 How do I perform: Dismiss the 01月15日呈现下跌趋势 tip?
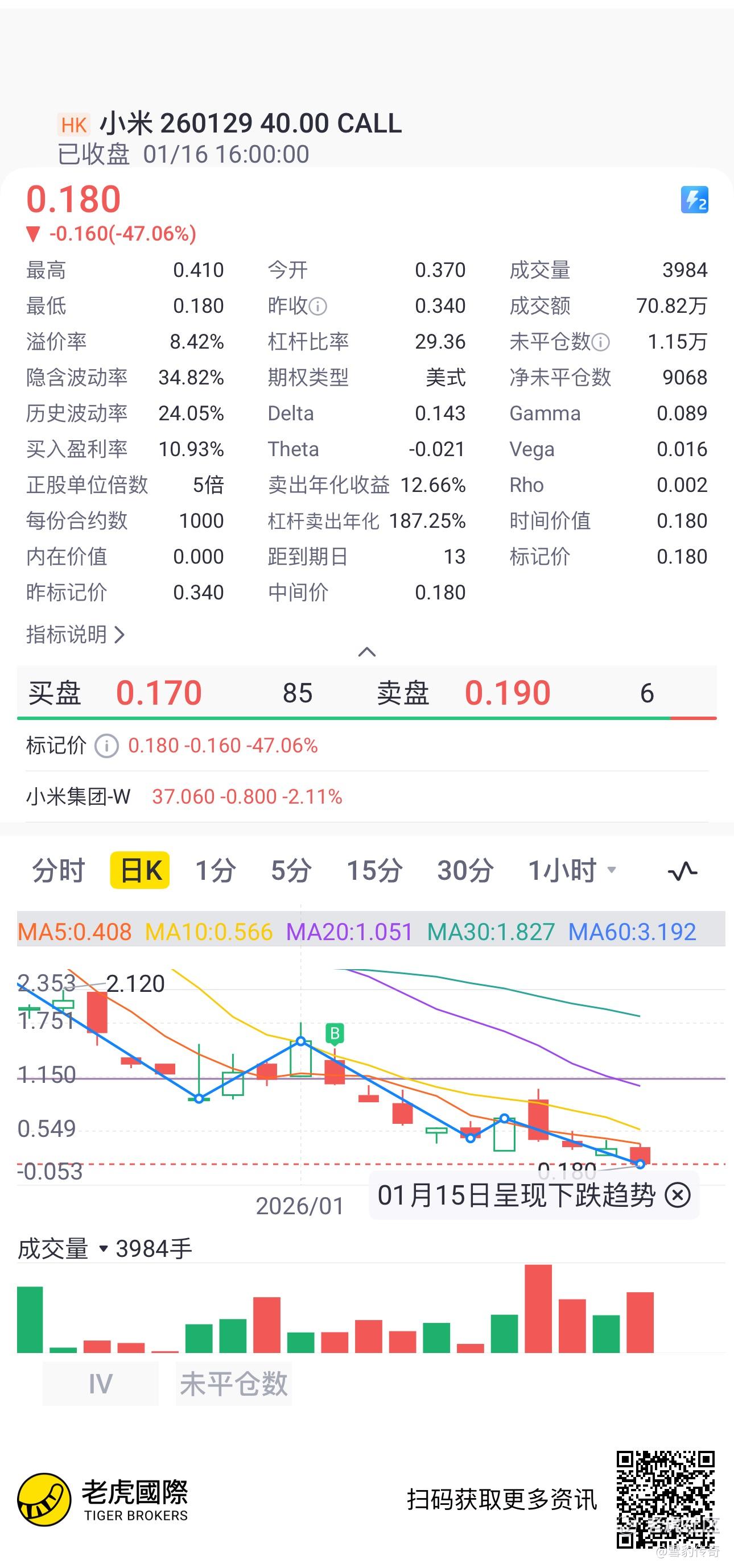tap(677, 1195)
